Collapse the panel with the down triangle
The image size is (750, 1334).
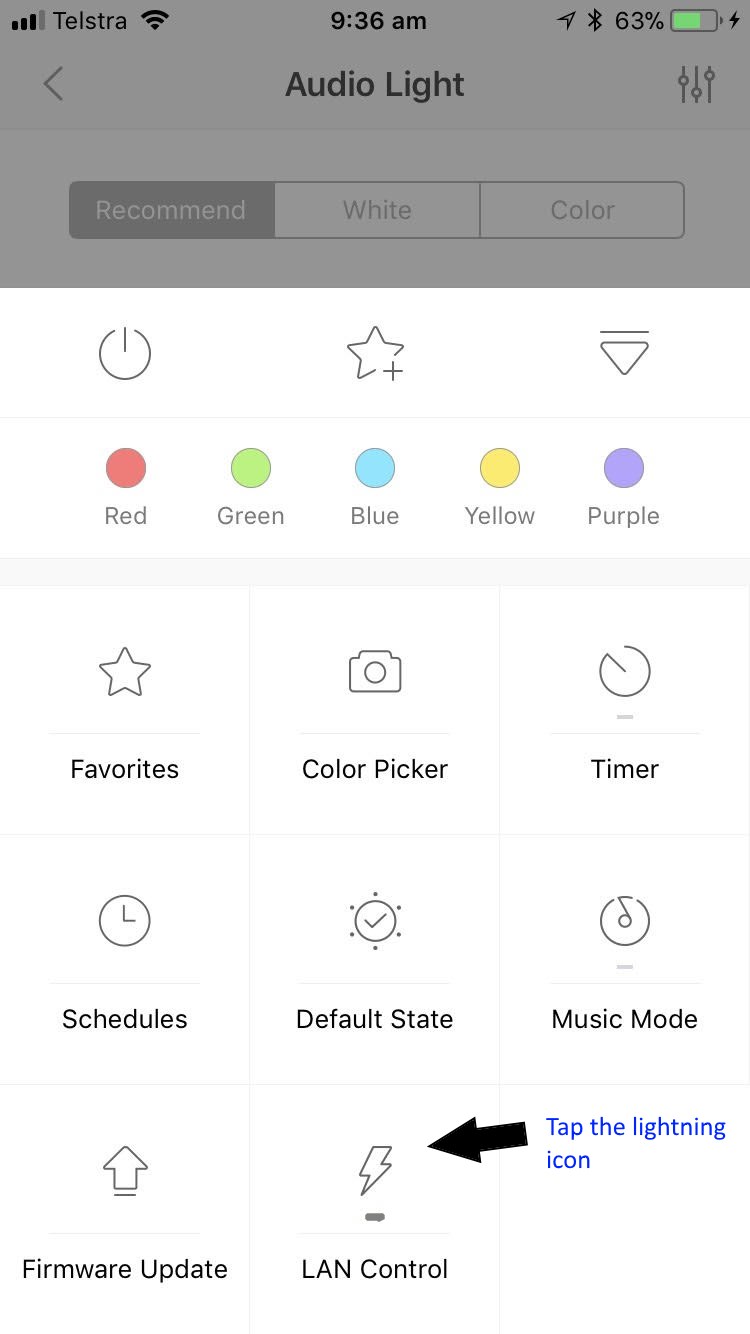(625, 353)
